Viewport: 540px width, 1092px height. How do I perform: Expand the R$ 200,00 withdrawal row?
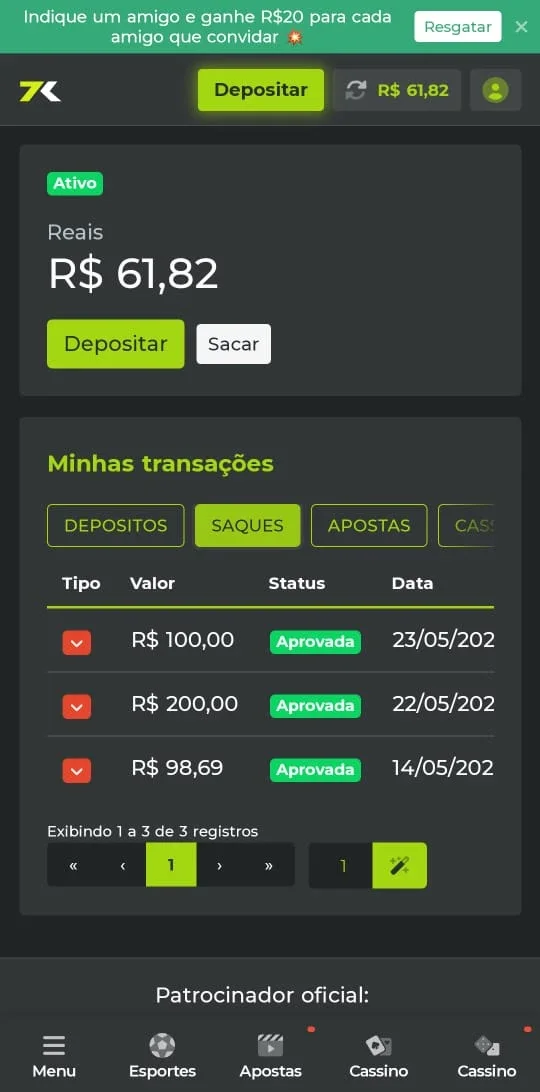[77, 706]
